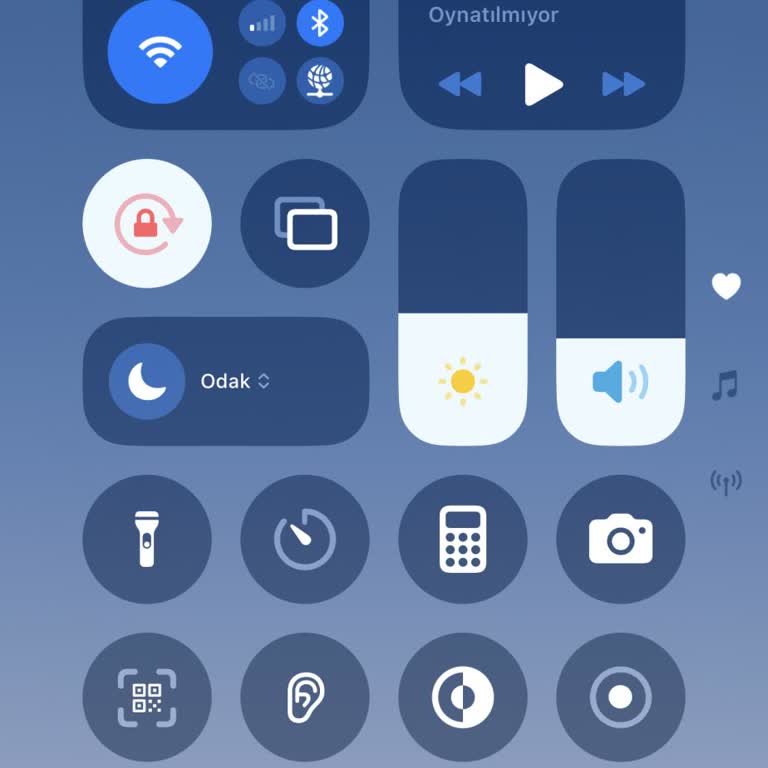Viewport: 768px width, 768px height.
Task: Toggle Odak focus mode moon
Action: [146, 381]
